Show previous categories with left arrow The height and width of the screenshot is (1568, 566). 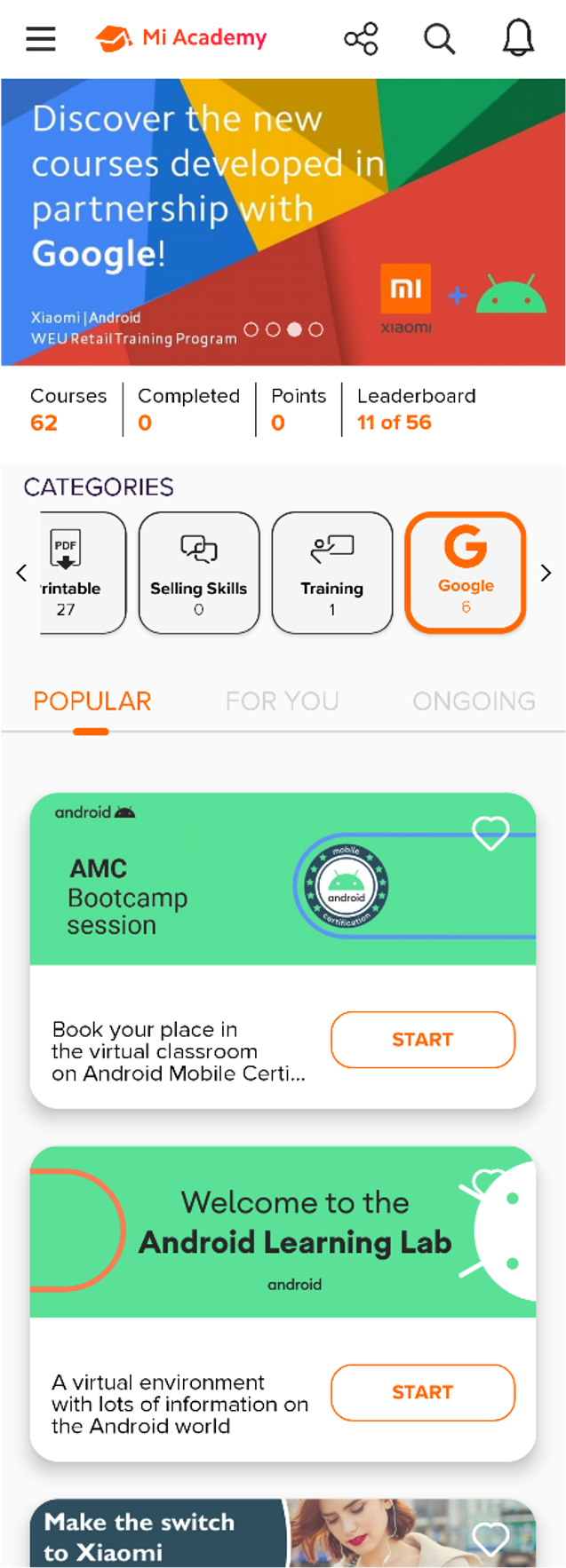21,574
